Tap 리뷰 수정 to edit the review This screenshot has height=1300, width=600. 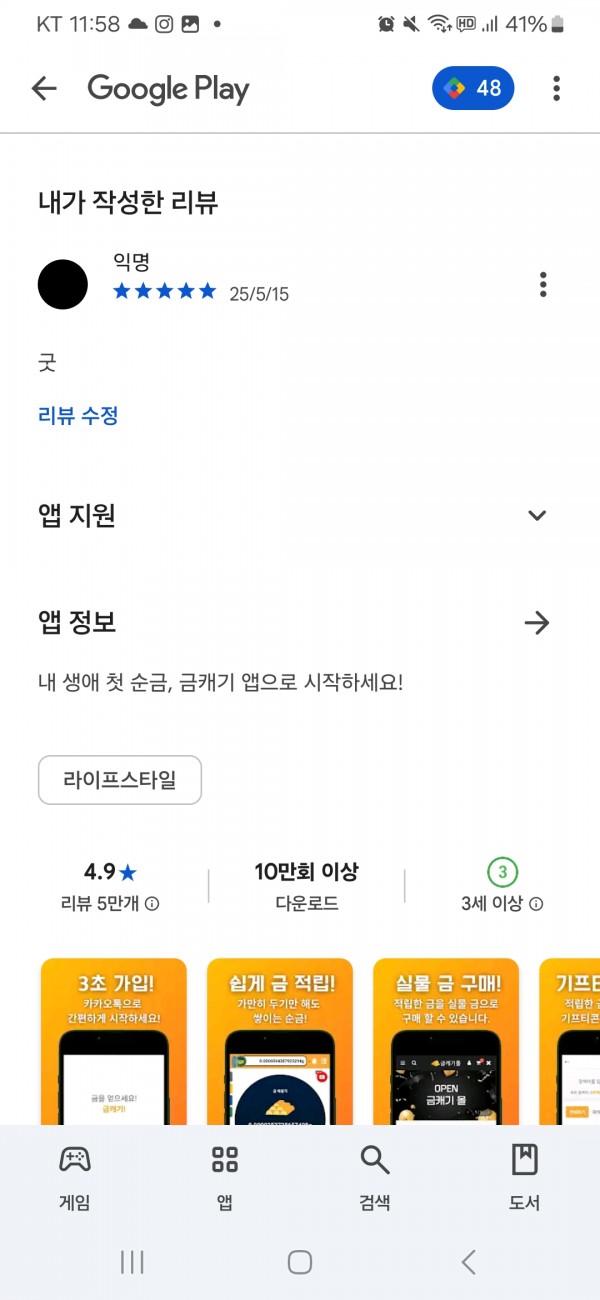pos(78,416)
